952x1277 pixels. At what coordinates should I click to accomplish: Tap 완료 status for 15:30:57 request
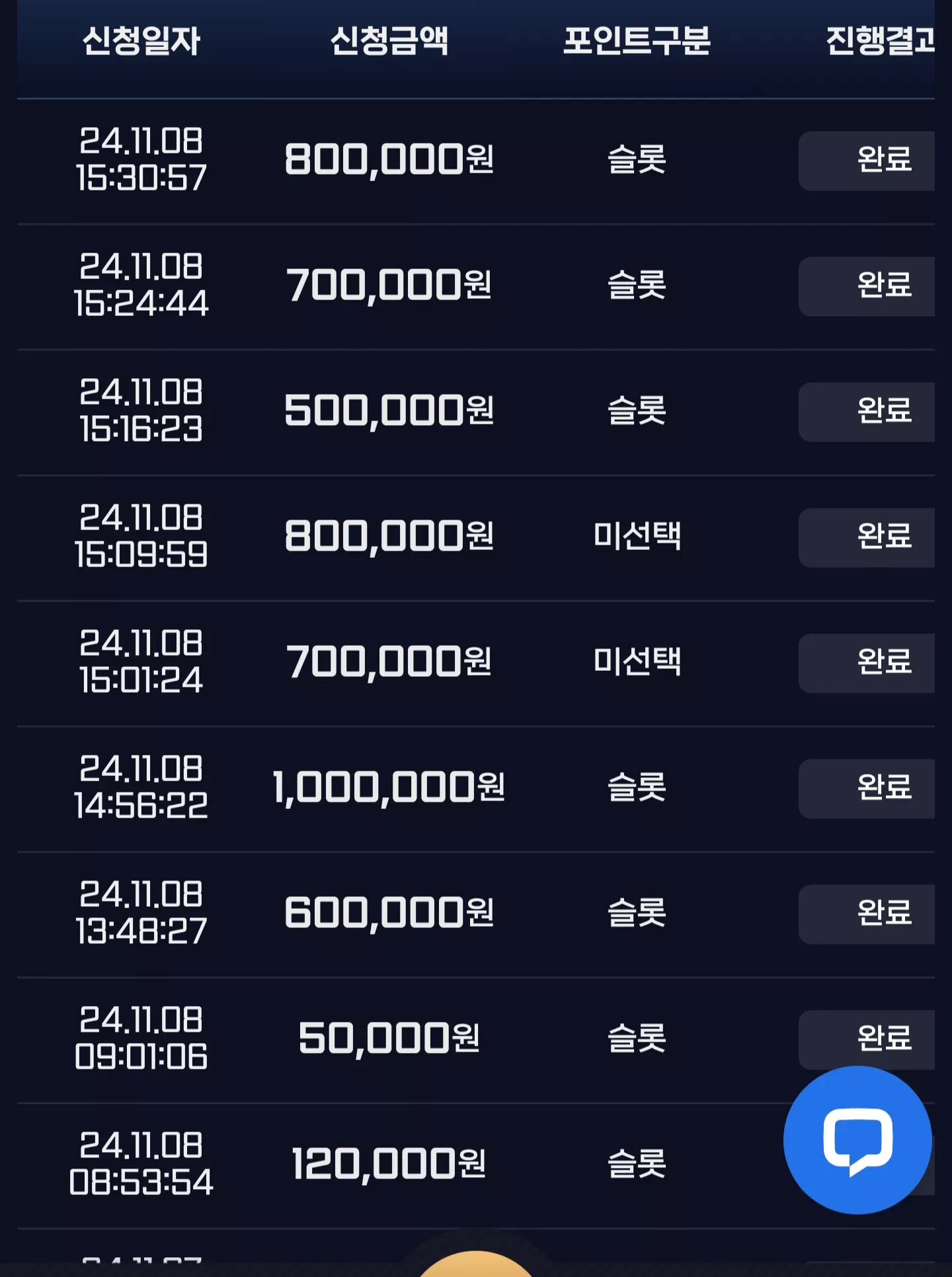tap(867, 161)
